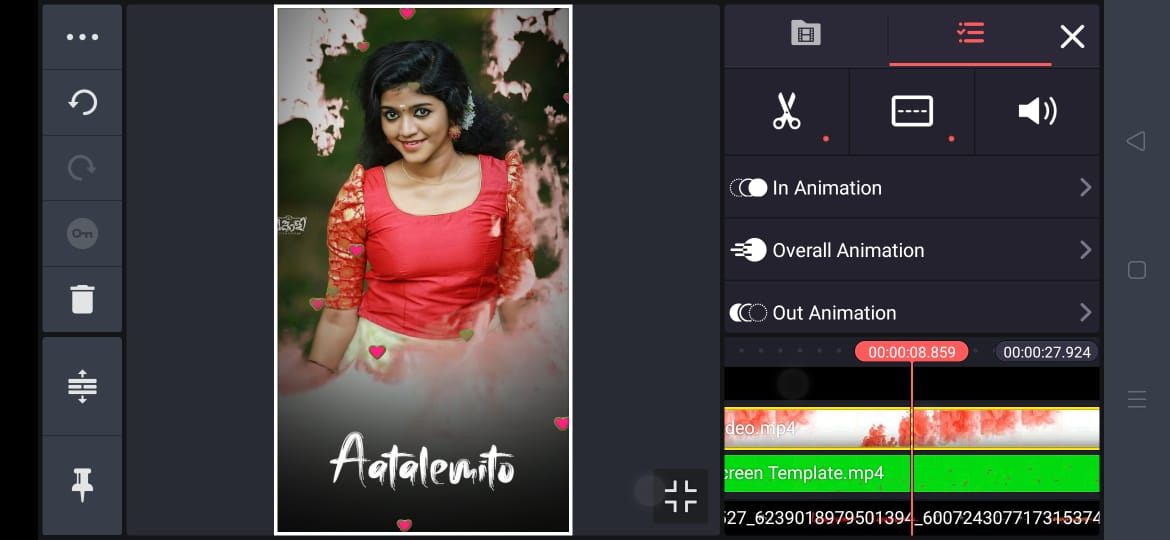
Task: Tap the system back triangle button
Action: point(1136,141)
